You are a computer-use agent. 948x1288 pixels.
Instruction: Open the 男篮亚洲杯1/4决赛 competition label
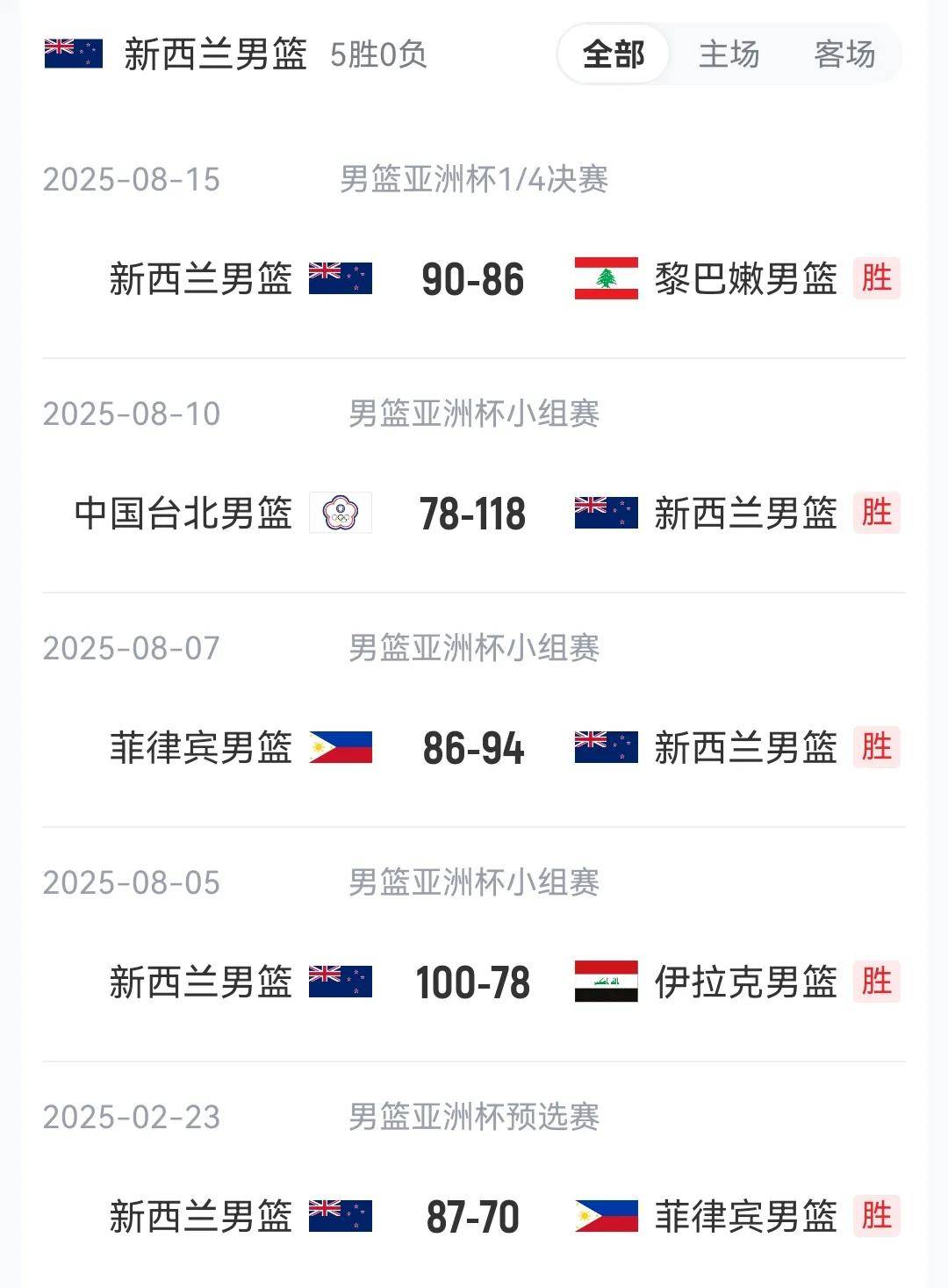click(x=473, y=178)
